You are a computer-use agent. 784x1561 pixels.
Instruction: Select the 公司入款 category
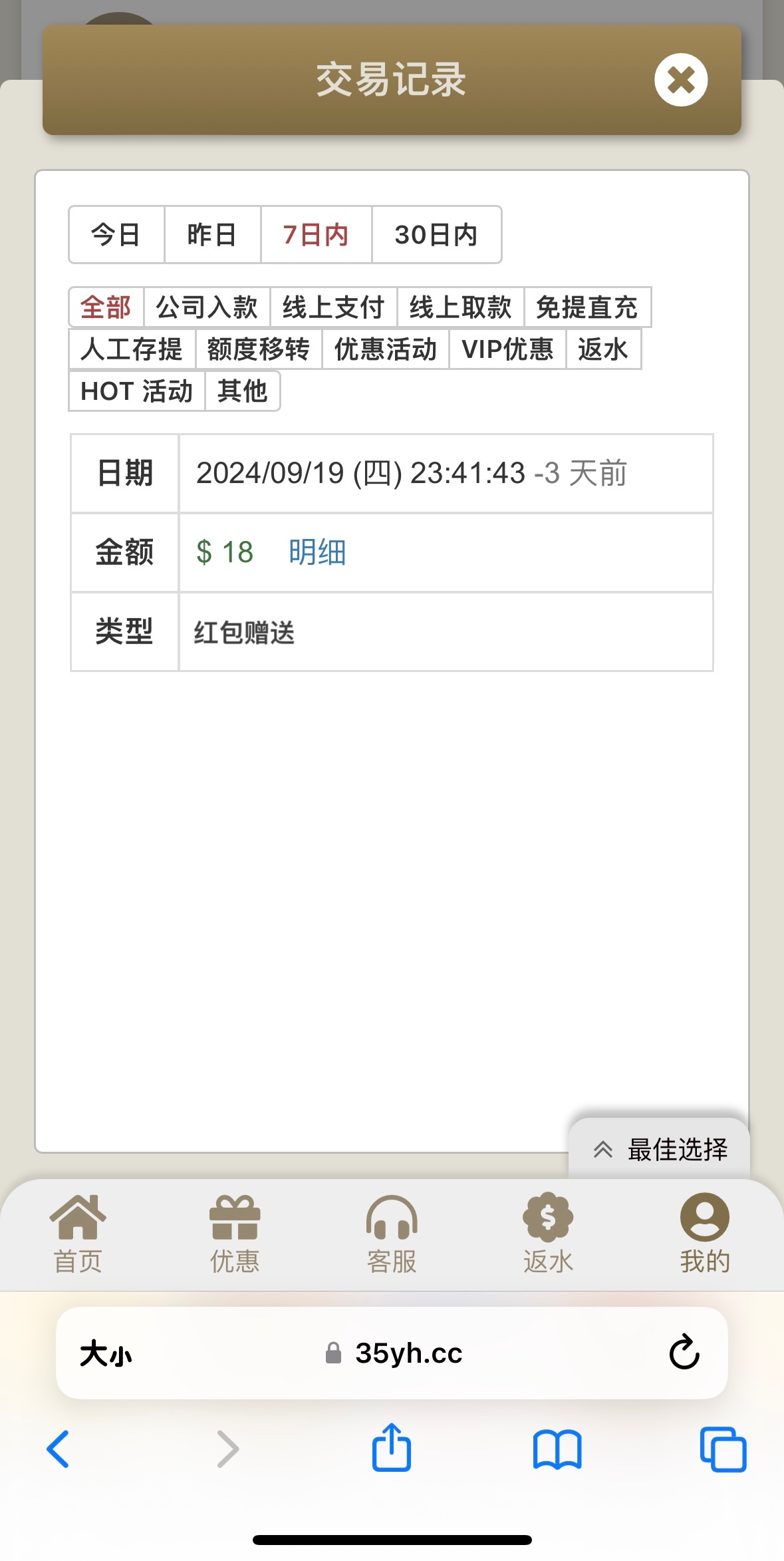tap(207, 307)
